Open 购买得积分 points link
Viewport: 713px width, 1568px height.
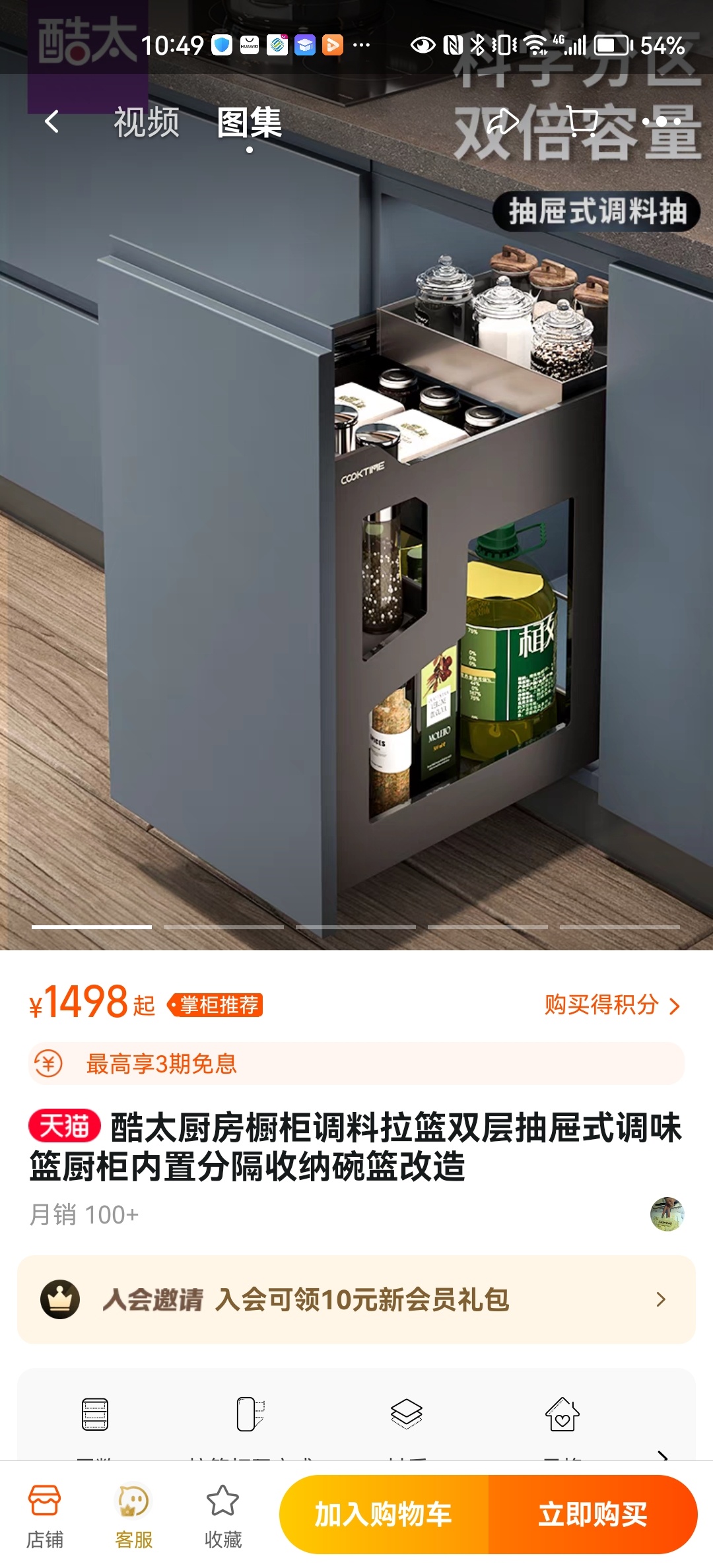coord(611,1005)
